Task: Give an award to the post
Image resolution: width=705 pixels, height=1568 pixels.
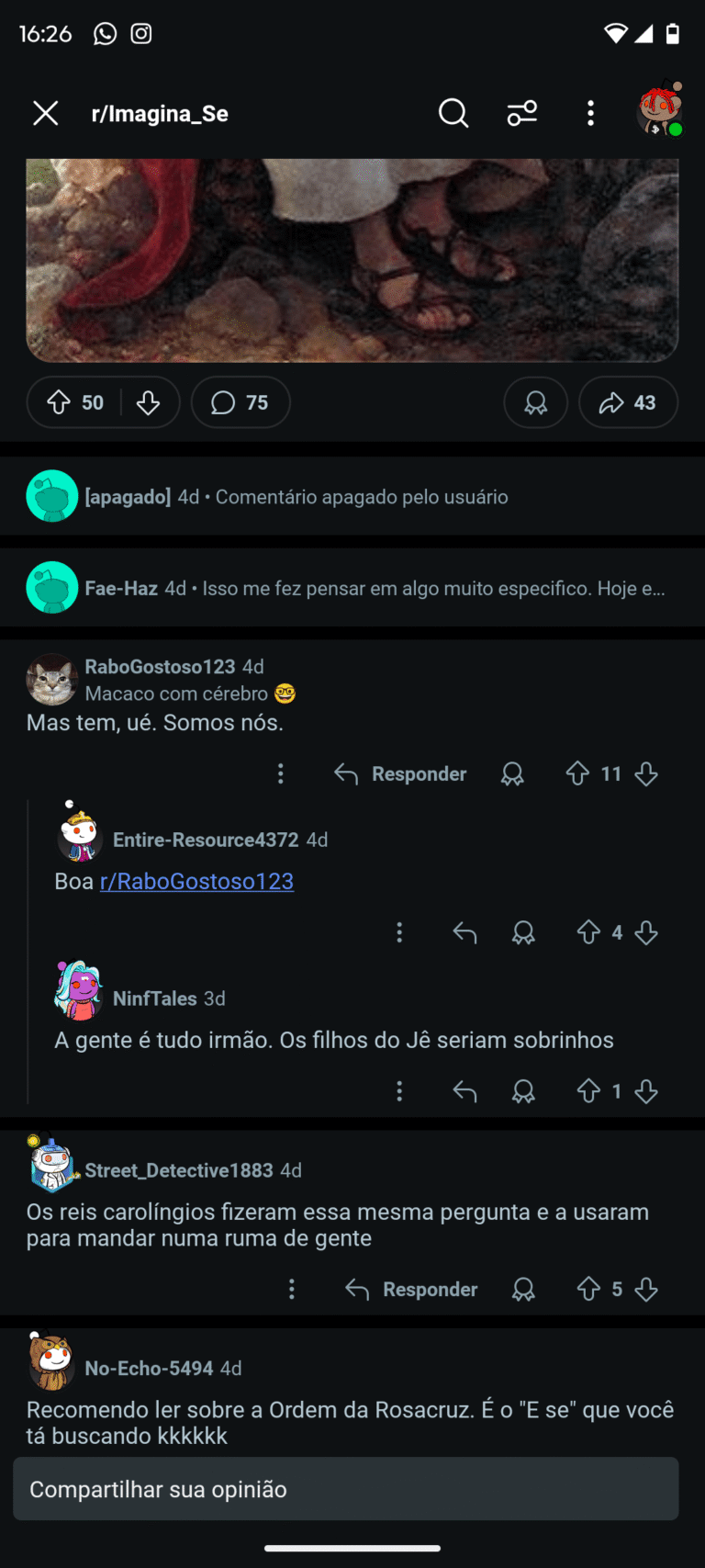Action: click(x=535, y=402)
